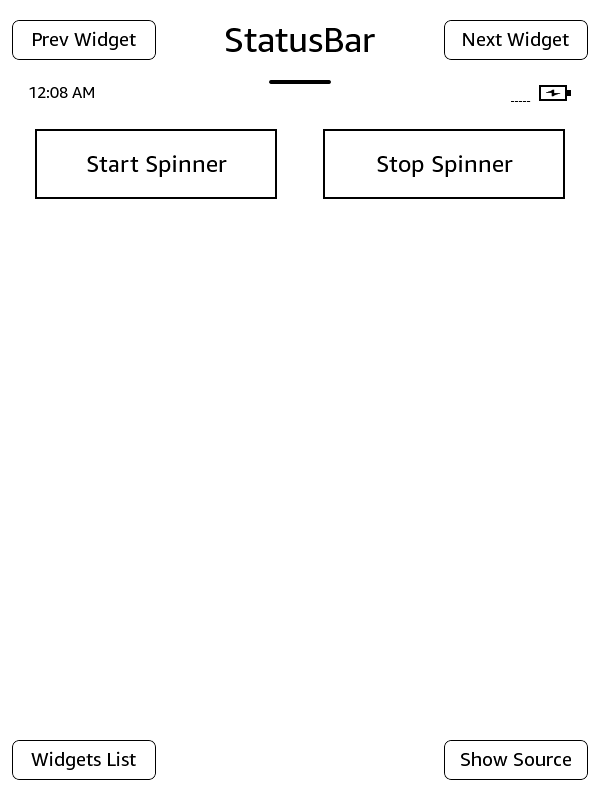This screenshot has width=600, height=800.
Task: Open the Next Widget page
Action: [x=515, y=40]
